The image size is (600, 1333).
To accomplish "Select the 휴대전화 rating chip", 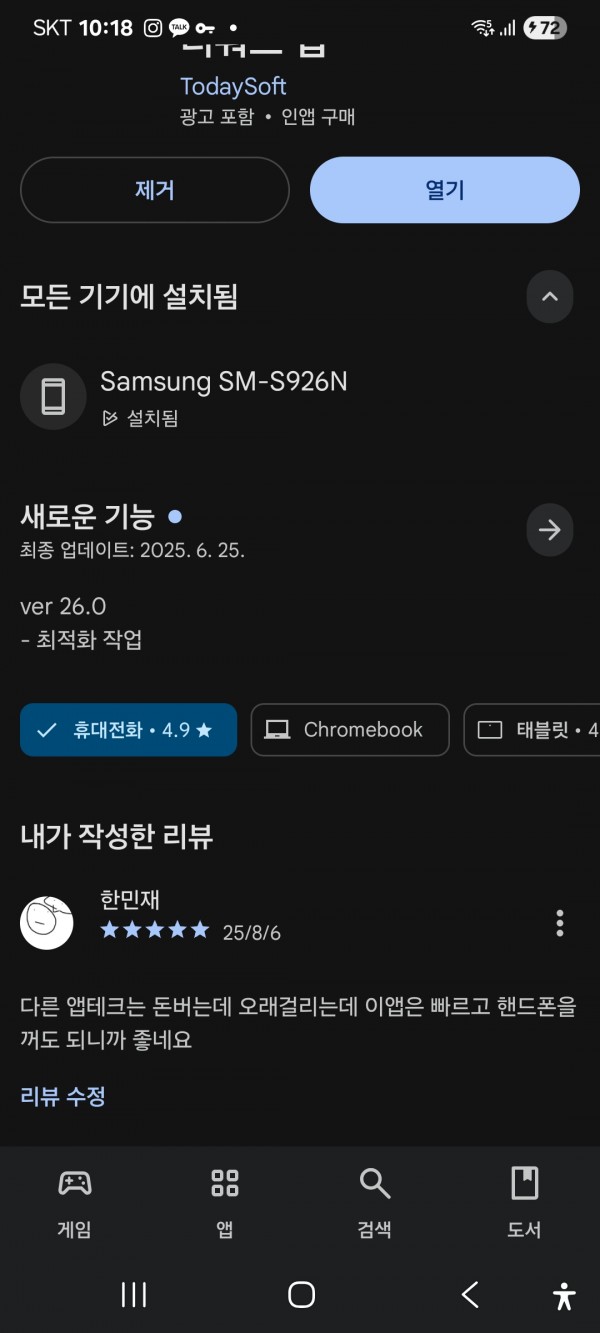I will [128, 730].
